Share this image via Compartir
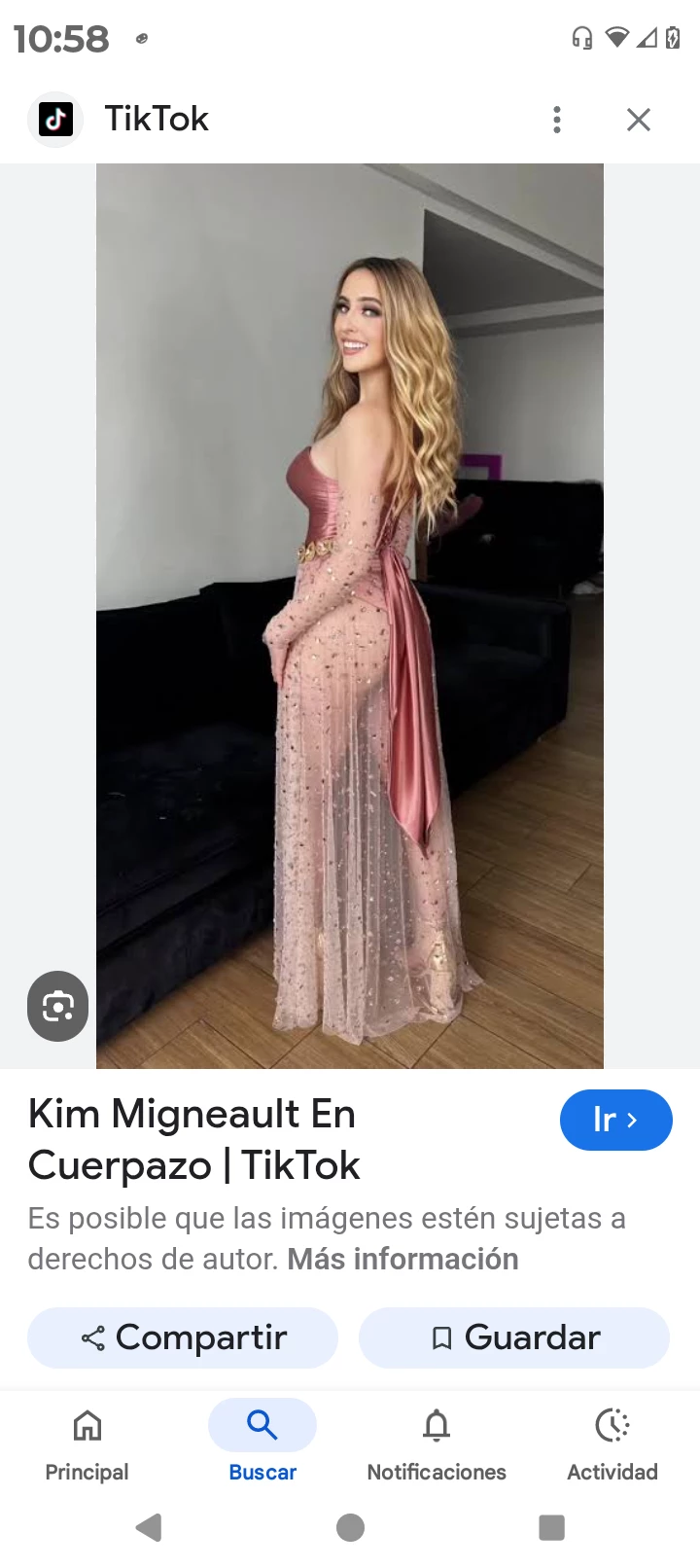 click(183, 1337)
